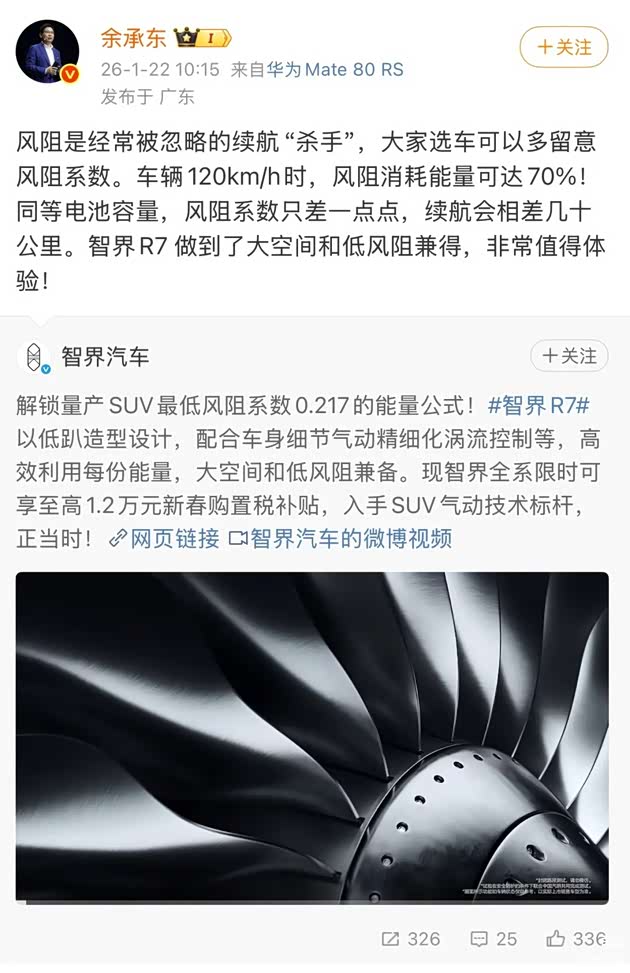Open 余承东's username profile link

[x=134, y=38]
